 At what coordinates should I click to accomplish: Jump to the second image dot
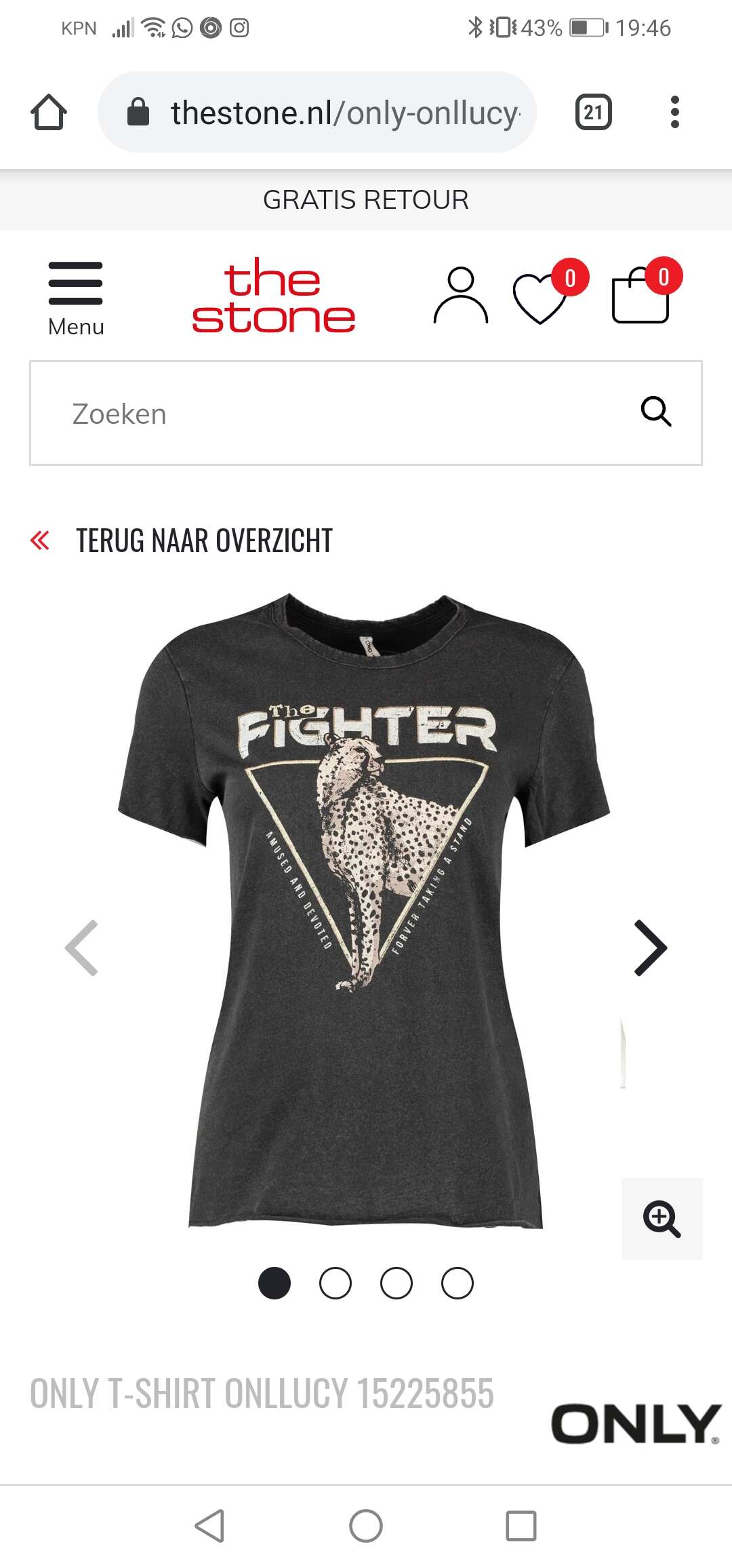tap(335, 1283)
